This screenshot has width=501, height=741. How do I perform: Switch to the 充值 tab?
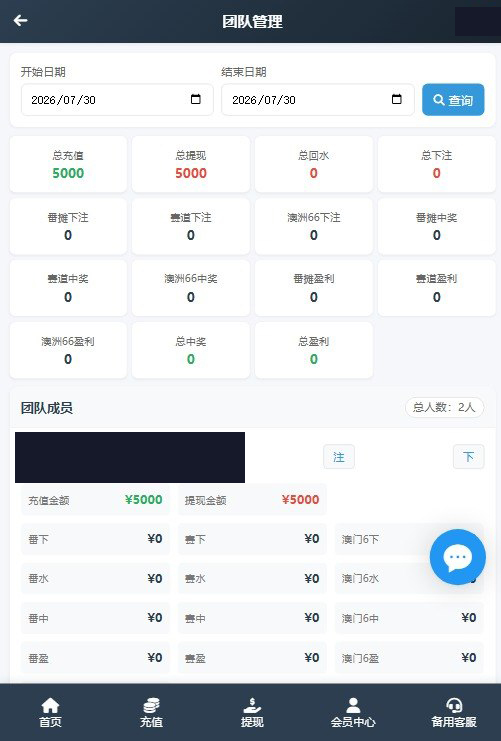(x=151, y=712)
